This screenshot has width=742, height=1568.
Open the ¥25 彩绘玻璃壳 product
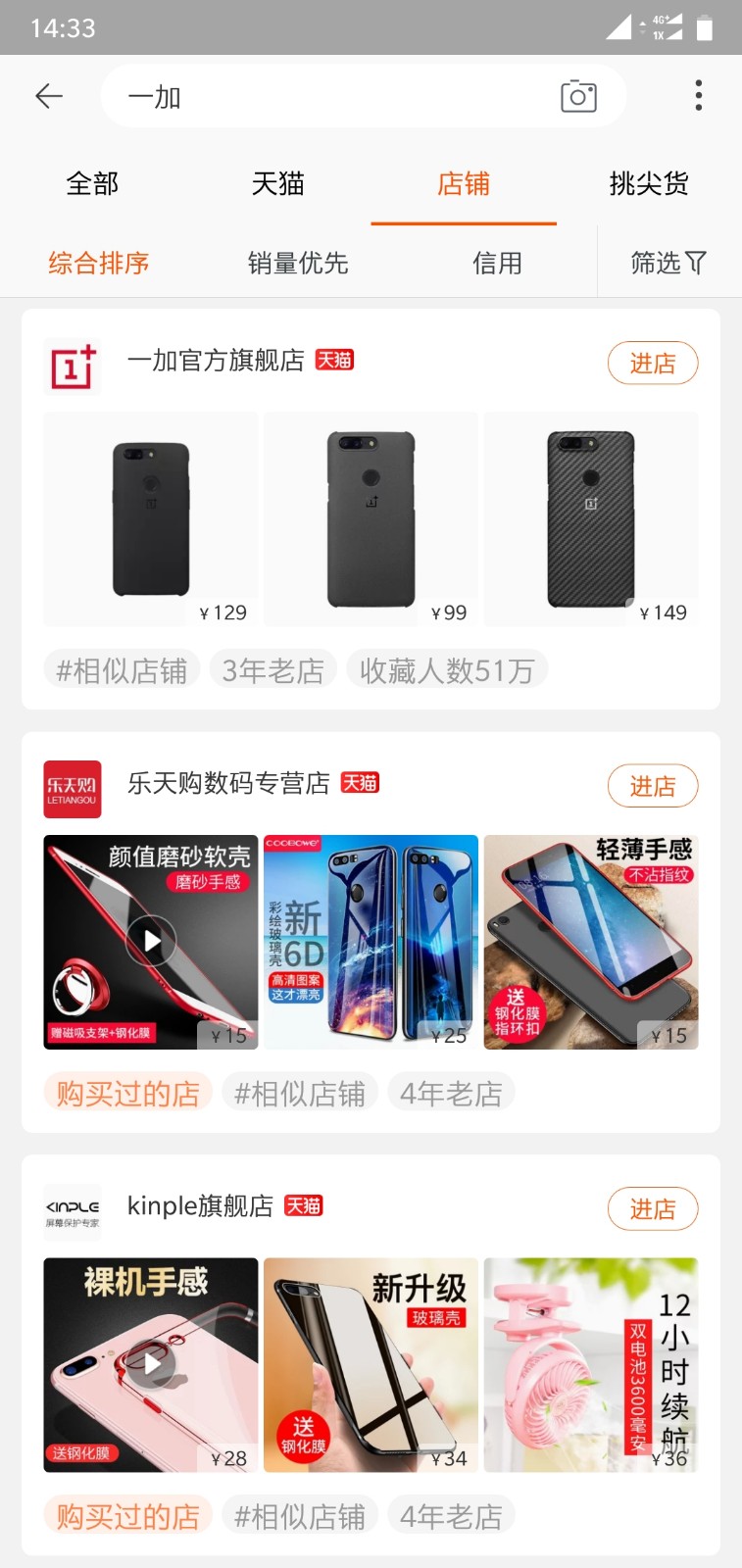coord(371,942)
